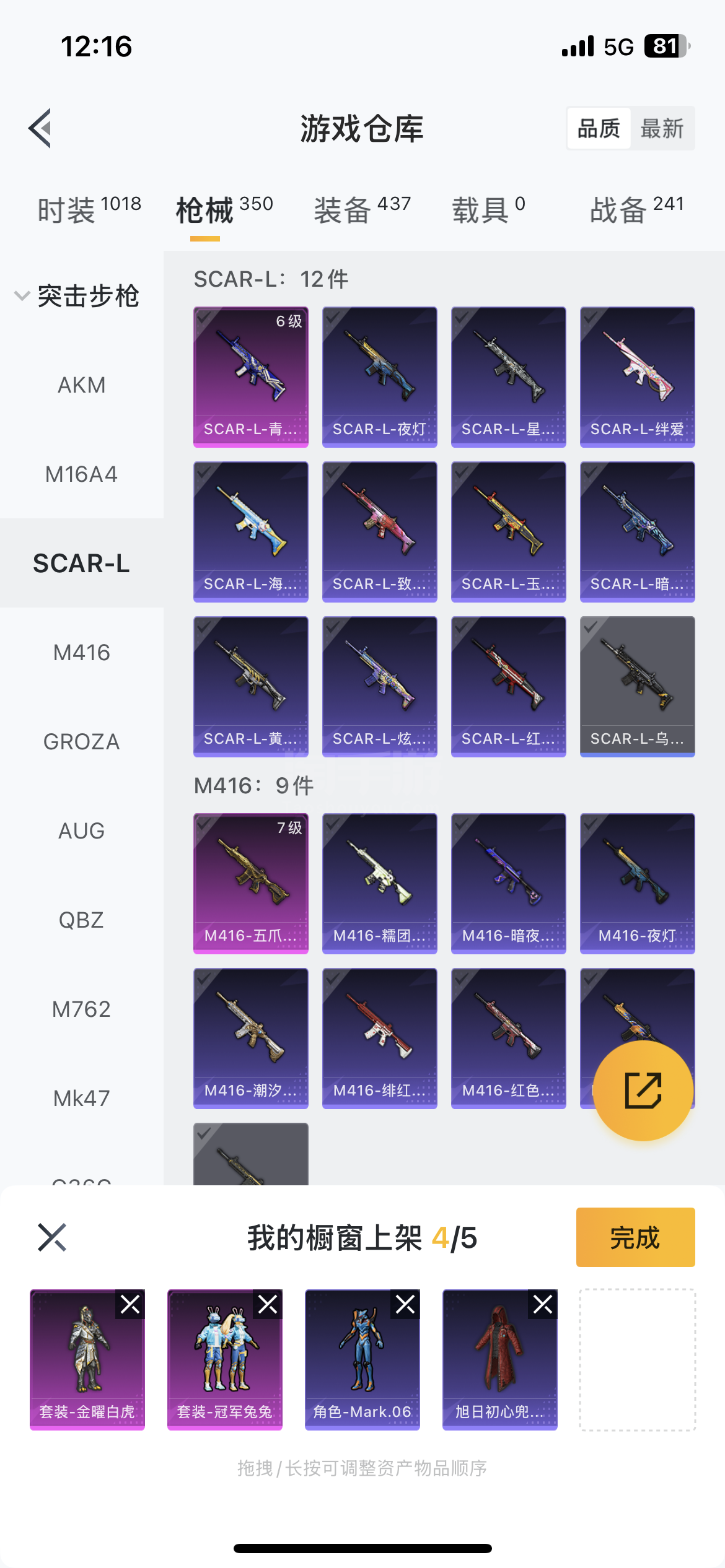Select M416 in side list
Screen dimensions: 725x1568
[x=81, y=653]
